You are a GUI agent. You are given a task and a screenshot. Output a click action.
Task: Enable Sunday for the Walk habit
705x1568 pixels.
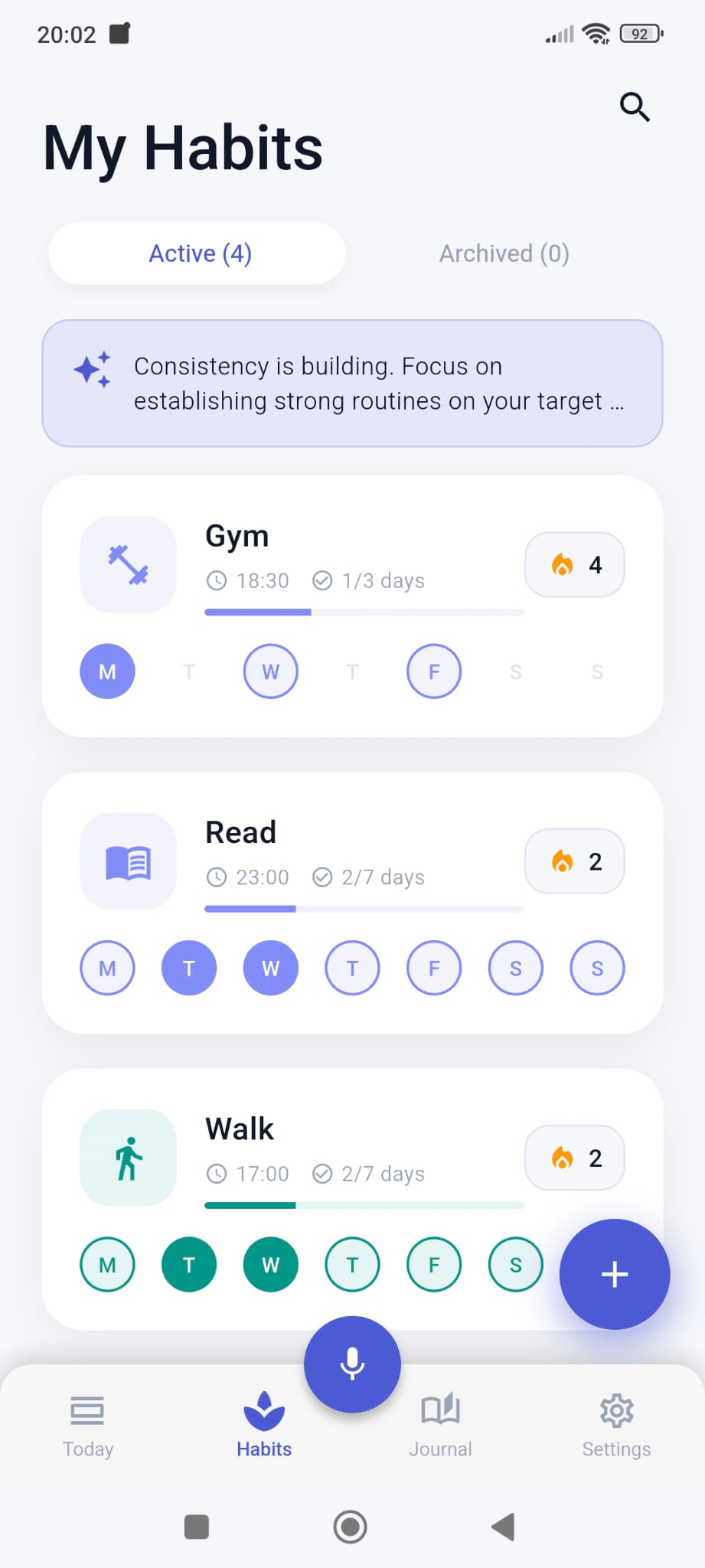click(x=597, y=1265)
